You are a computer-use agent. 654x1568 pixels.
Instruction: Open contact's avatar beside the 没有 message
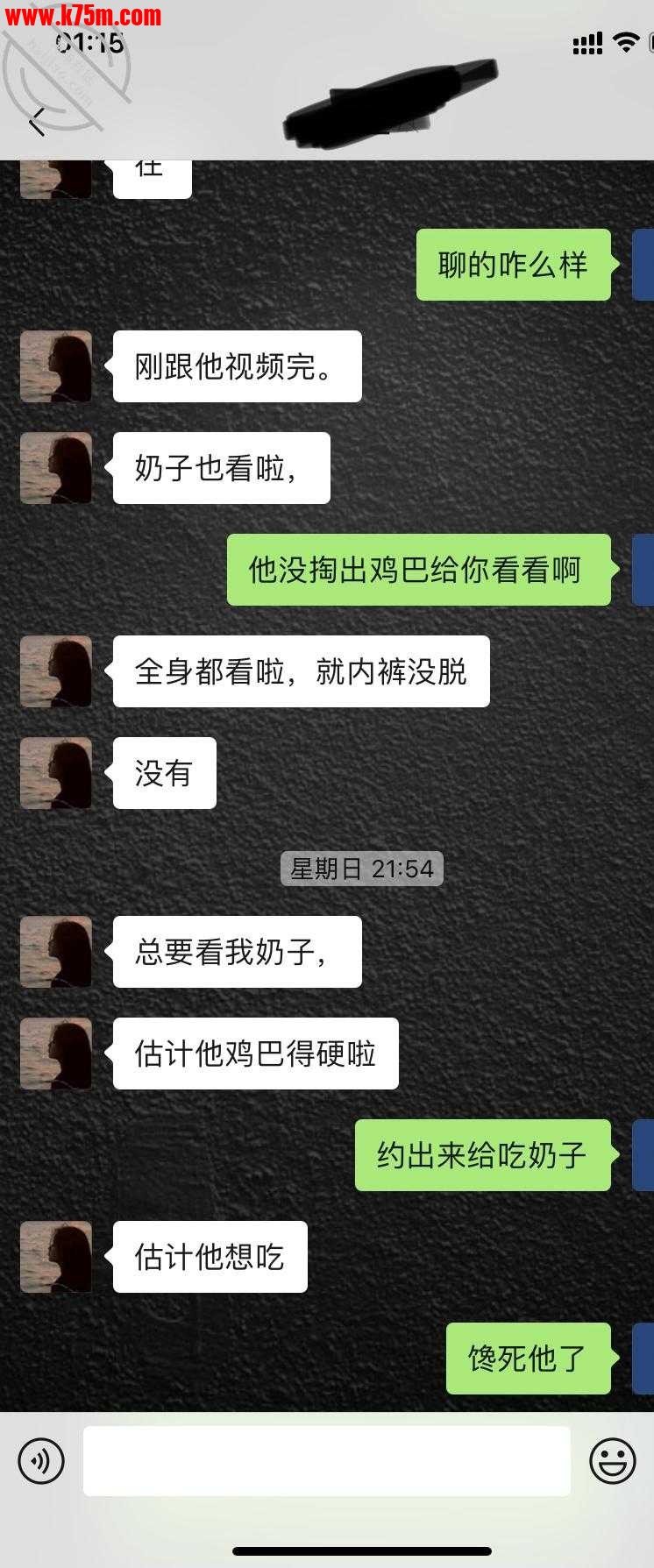[x=56, y=773]
